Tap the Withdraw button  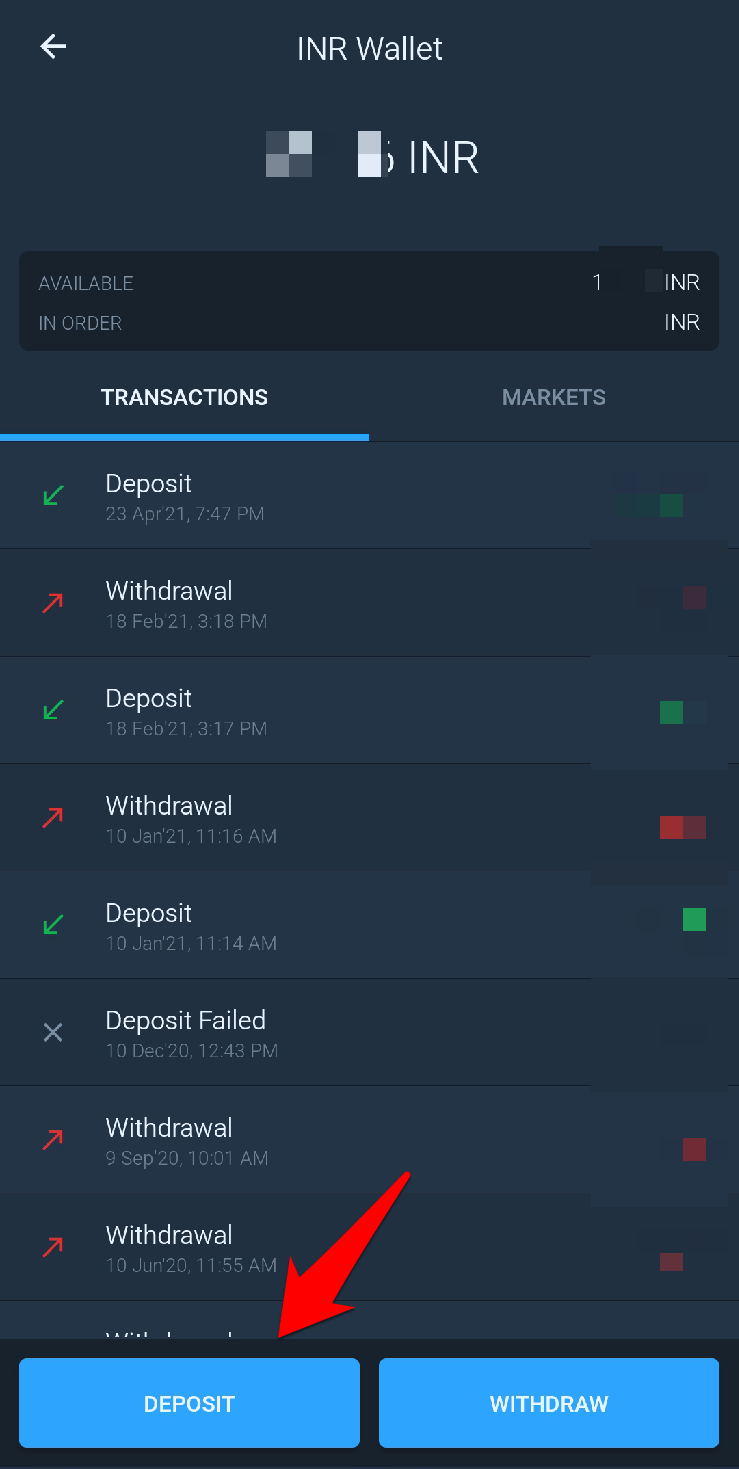pos(549,1403)
